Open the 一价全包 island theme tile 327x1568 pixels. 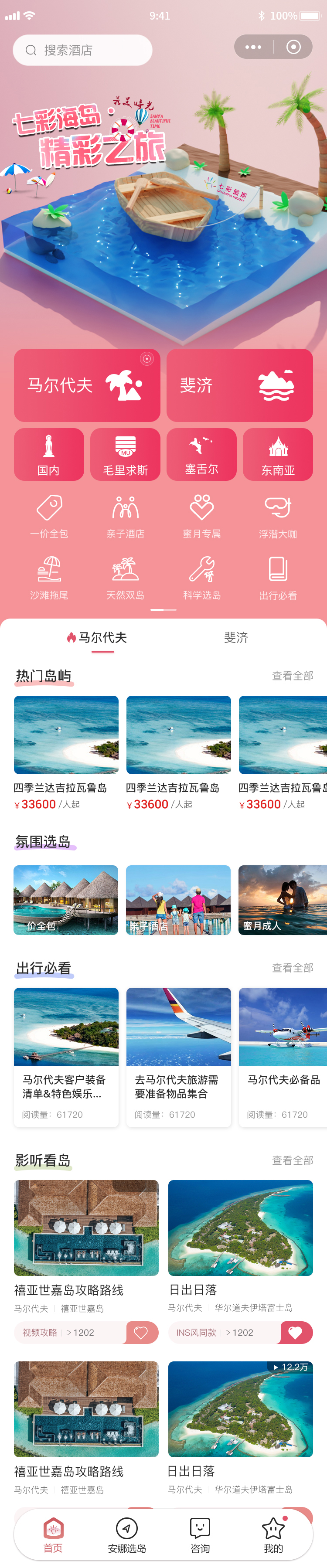click(66, 900)
